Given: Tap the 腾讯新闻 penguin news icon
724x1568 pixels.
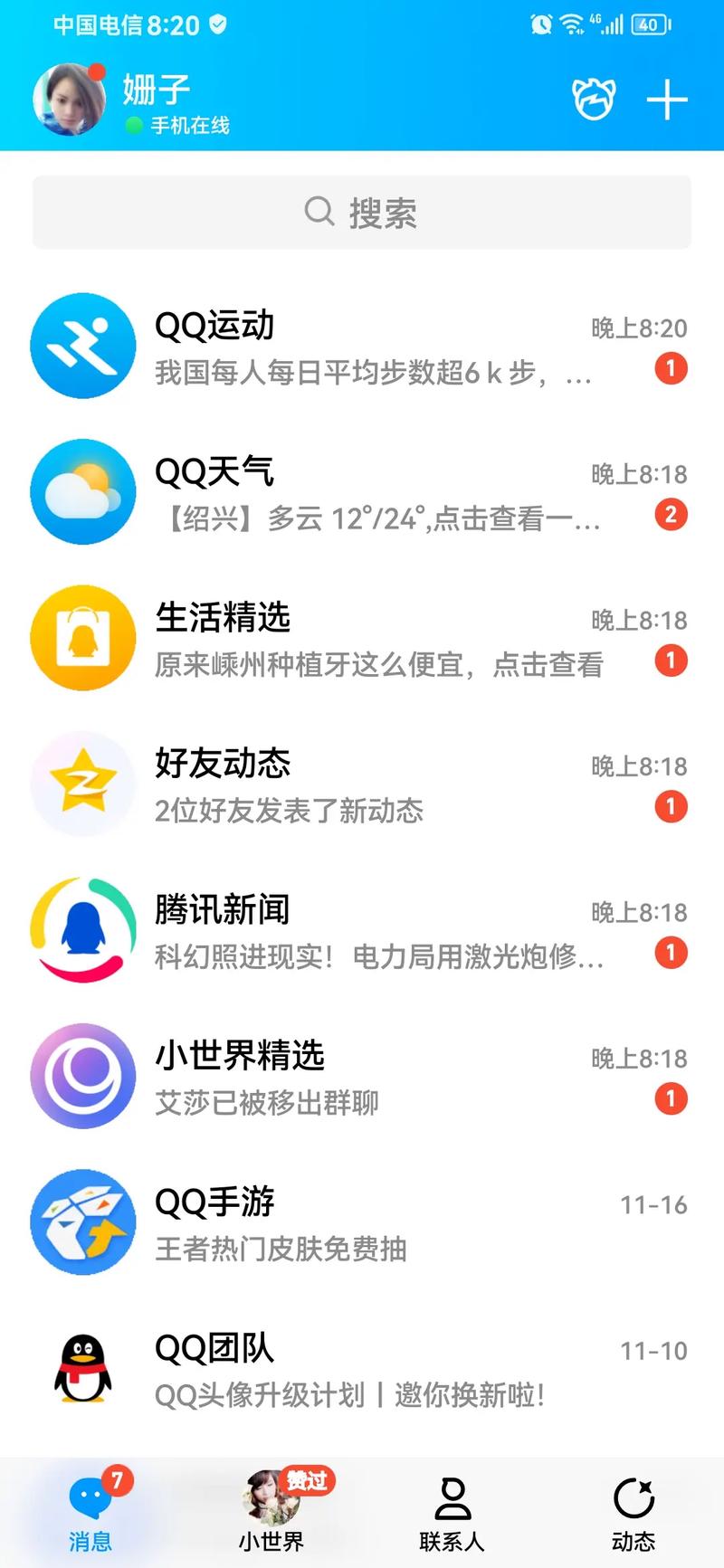Looking at the screenshot, I should click(x=82, y=930).
